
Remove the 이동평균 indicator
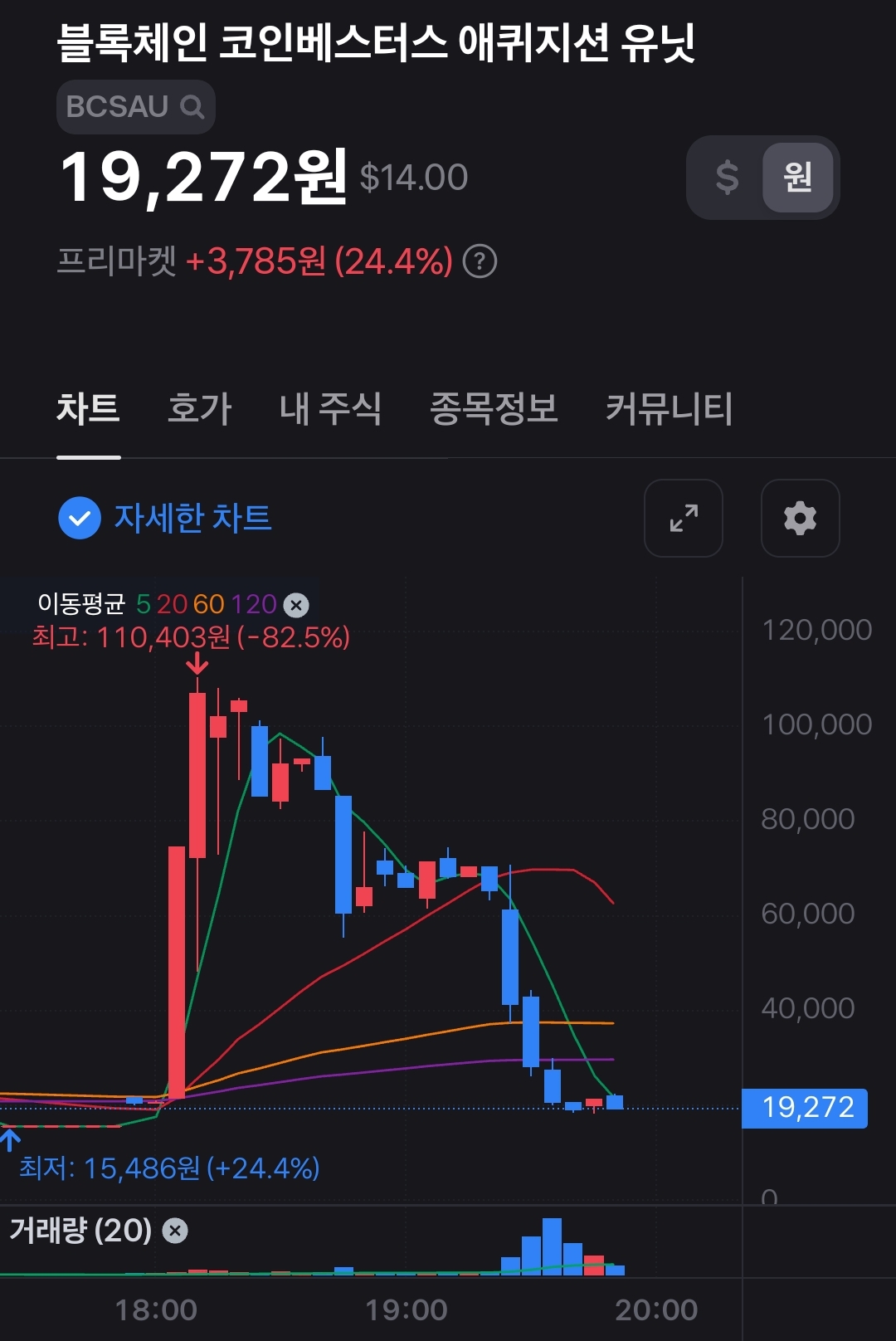[296, 605]
